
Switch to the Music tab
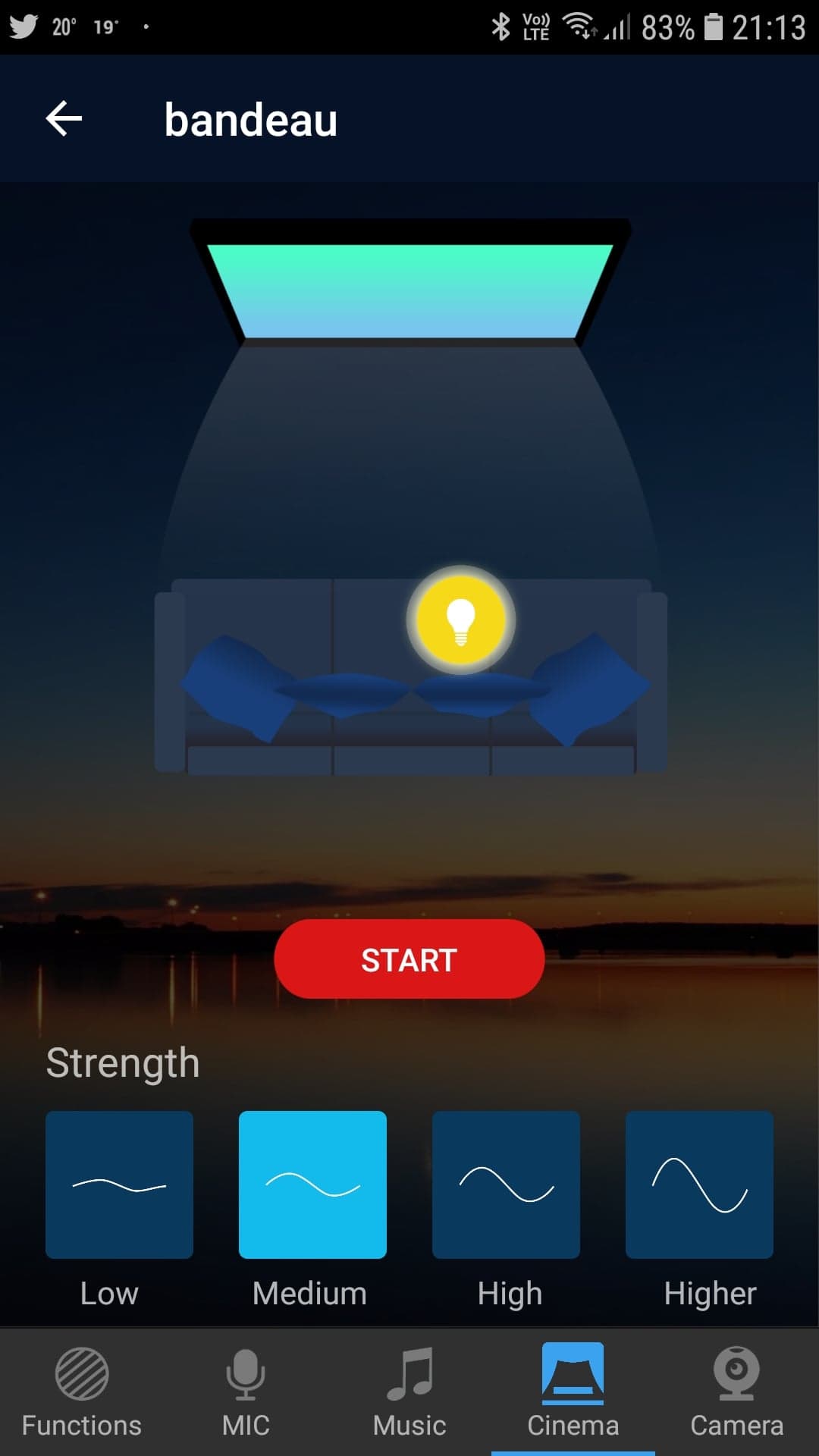point(409,1392)
